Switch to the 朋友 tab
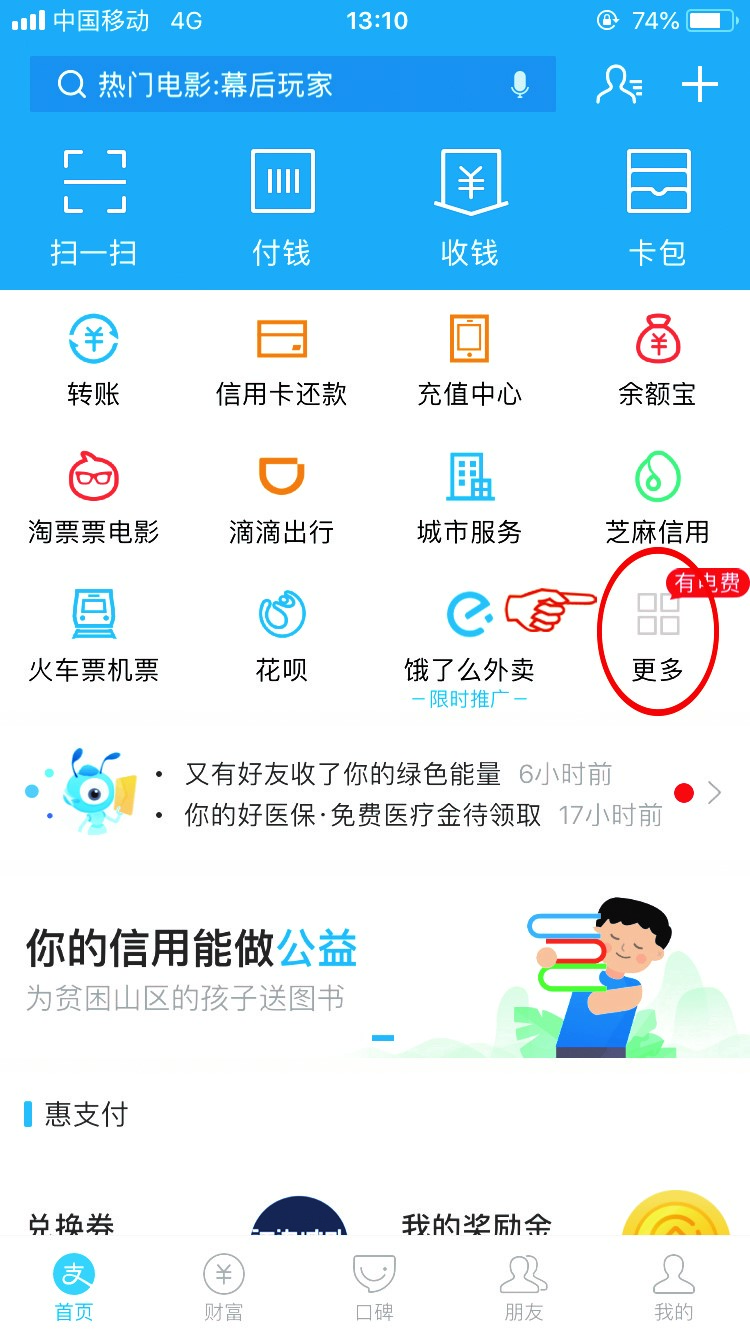The height and width of the screenshot is (1334, 750). (523, 1288)
